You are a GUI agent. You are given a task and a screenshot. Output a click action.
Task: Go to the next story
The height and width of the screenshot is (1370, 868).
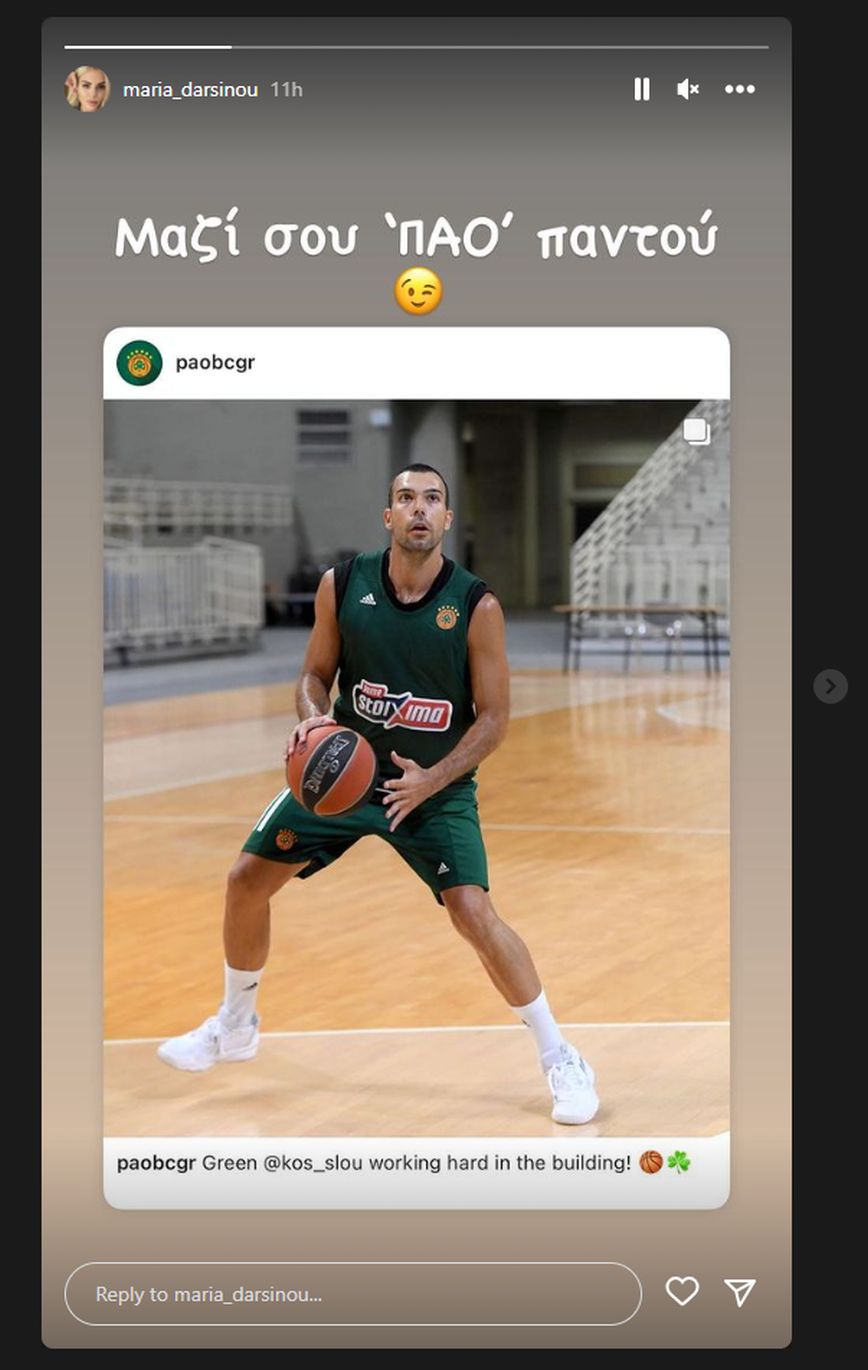(830, 686)
